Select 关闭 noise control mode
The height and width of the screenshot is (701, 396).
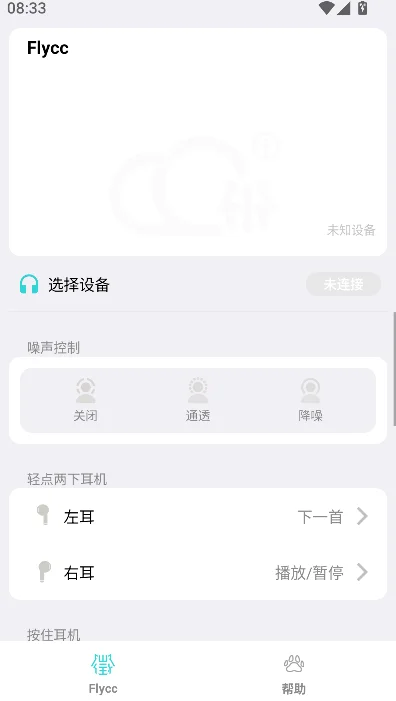click(x=85, y=400)
